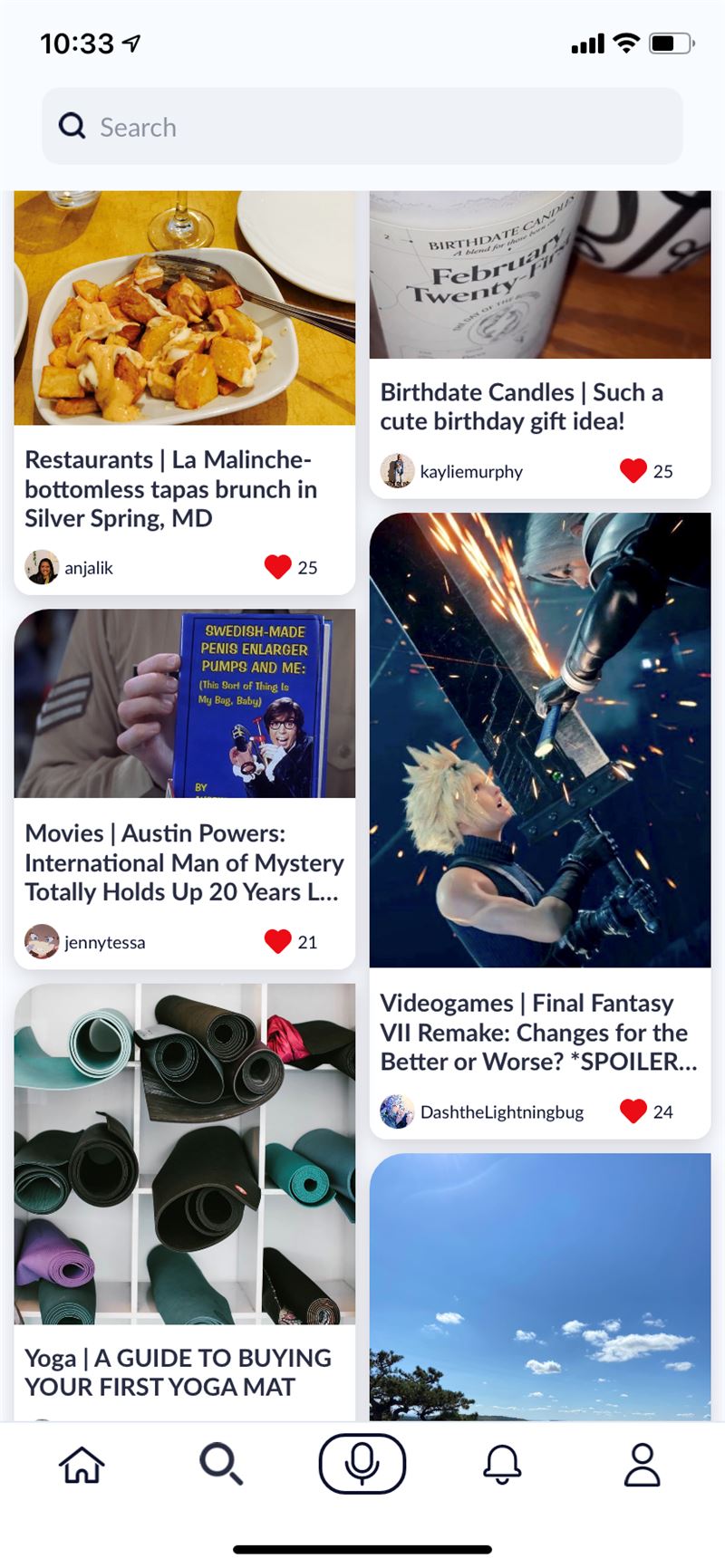Tap the microphone record button
Image resolution: width=725 pixels, height=1568 pixels.
(x=362, y=1464)
